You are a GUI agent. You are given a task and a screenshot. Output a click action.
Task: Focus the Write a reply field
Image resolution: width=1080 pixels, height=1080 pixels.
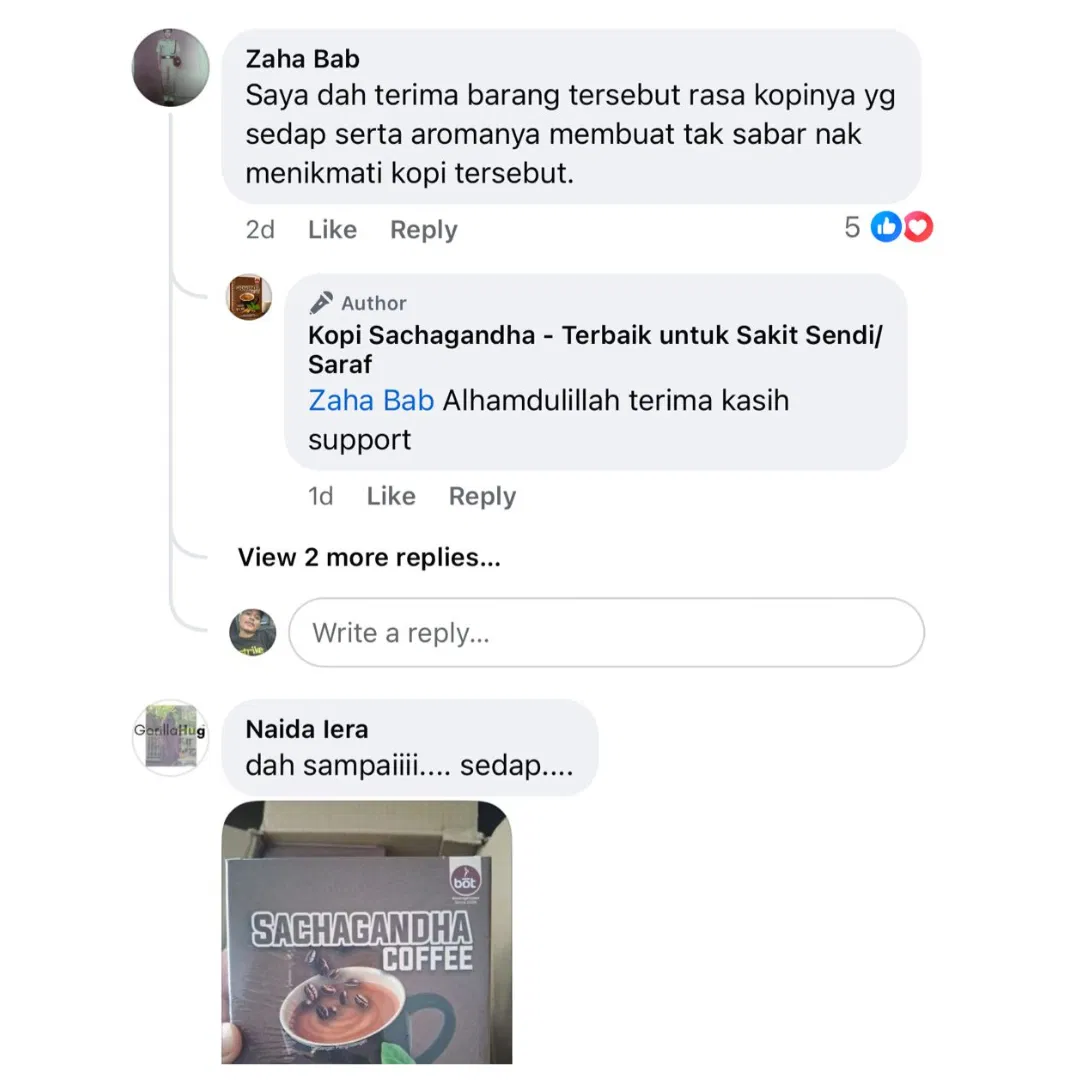pyautogui.click(x=606, y=633)
